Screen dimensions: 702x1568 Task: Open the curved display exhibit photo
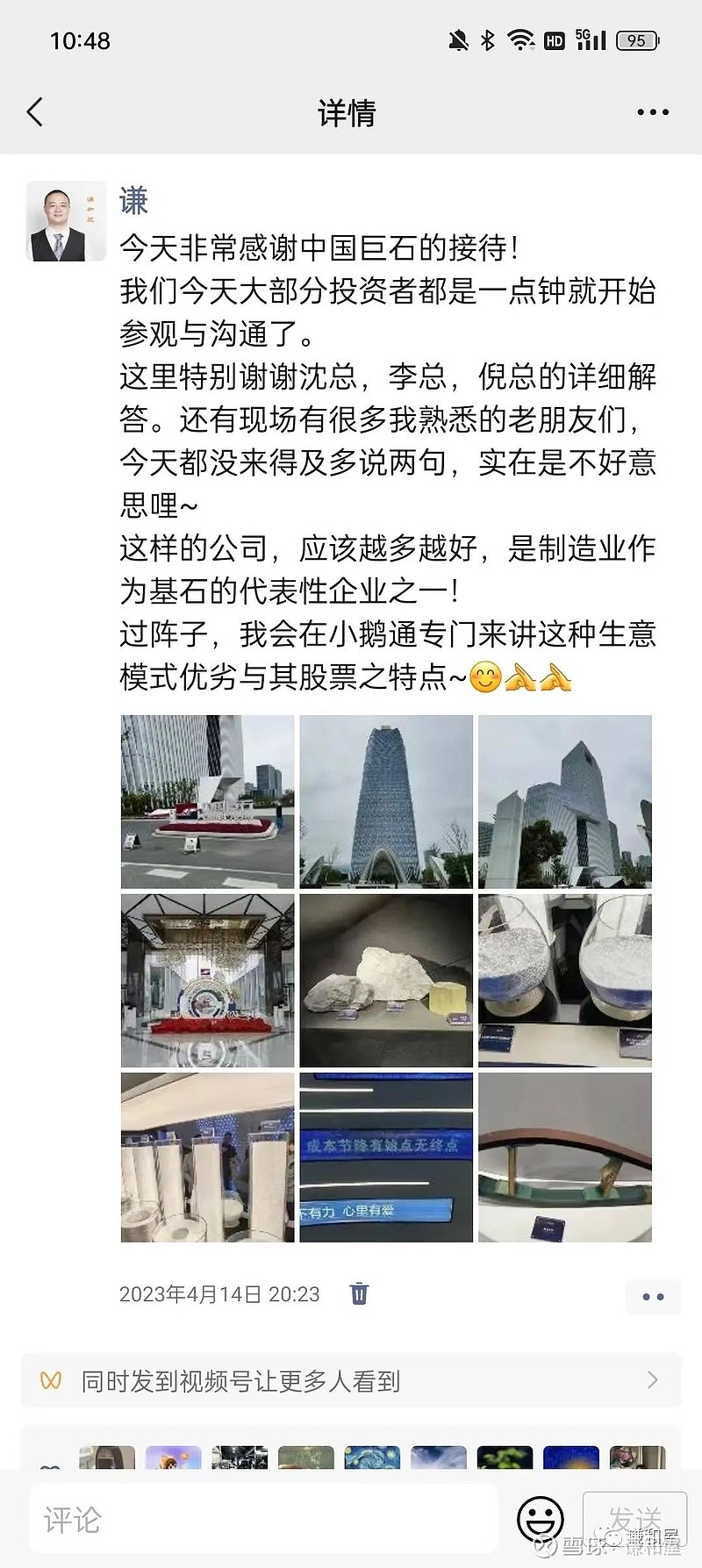pos(565,1157)
